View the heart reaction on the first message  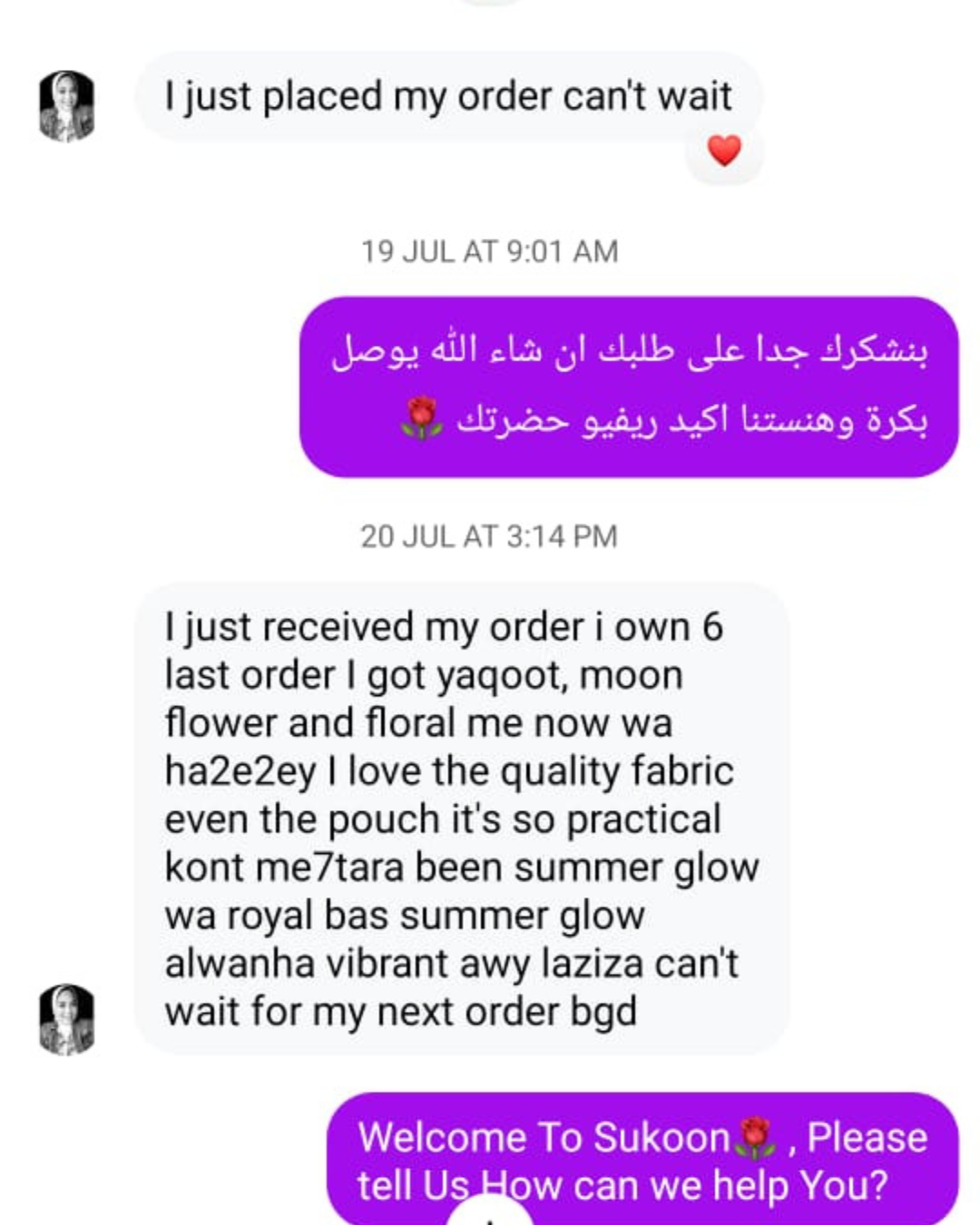click(x=724, y=151)
